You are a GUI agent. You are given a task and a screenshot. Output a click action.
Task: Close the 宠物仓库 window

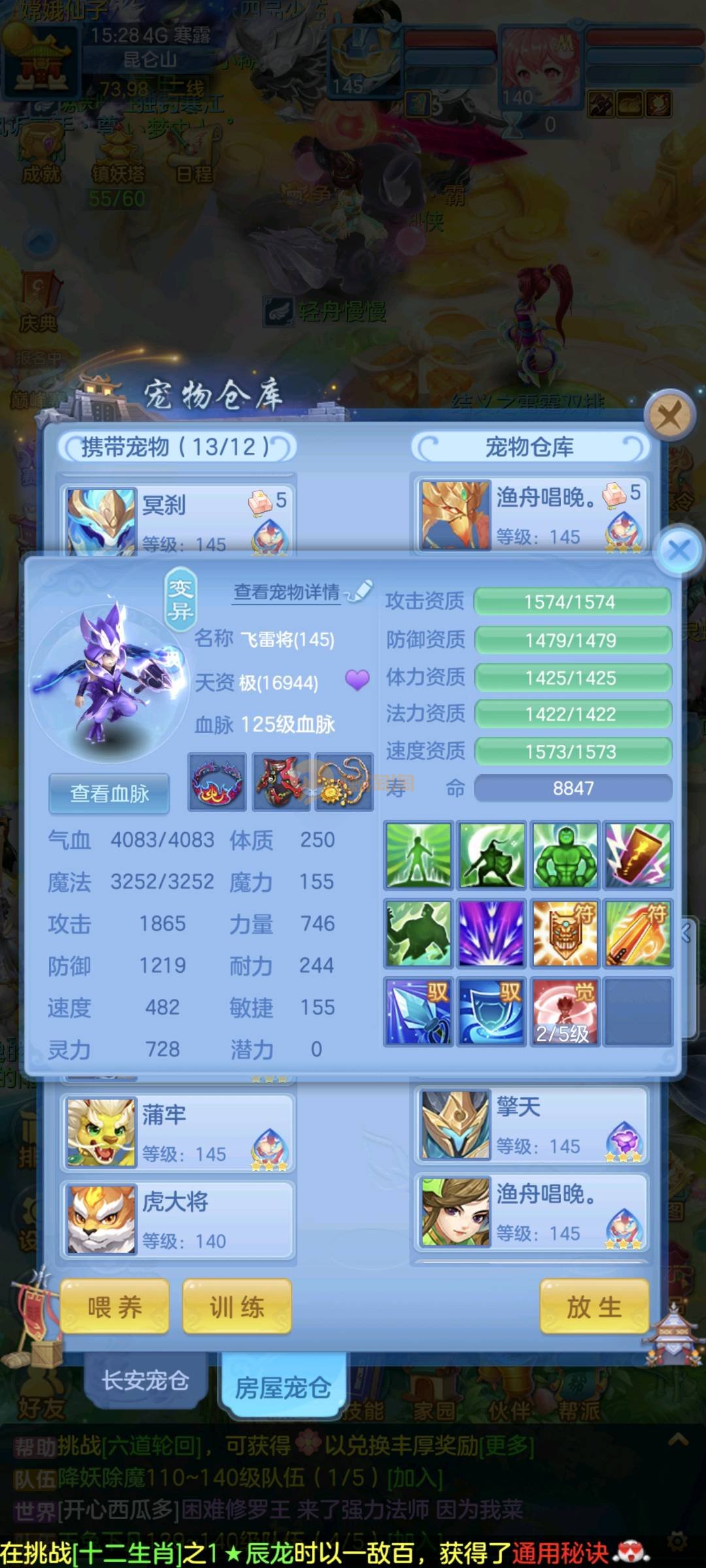(x=669, y=416)
